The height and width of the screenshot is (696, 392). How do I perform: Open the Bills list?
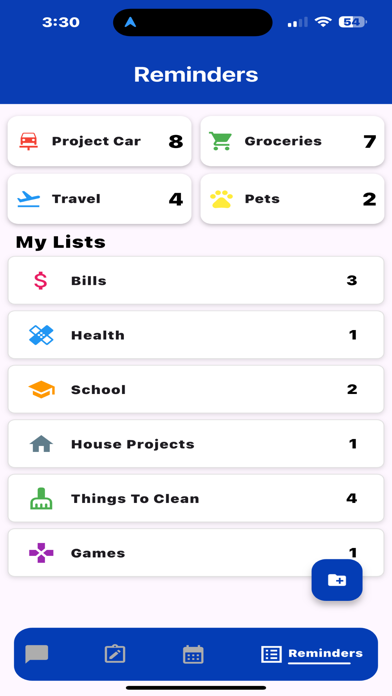(x=196, y=281)
